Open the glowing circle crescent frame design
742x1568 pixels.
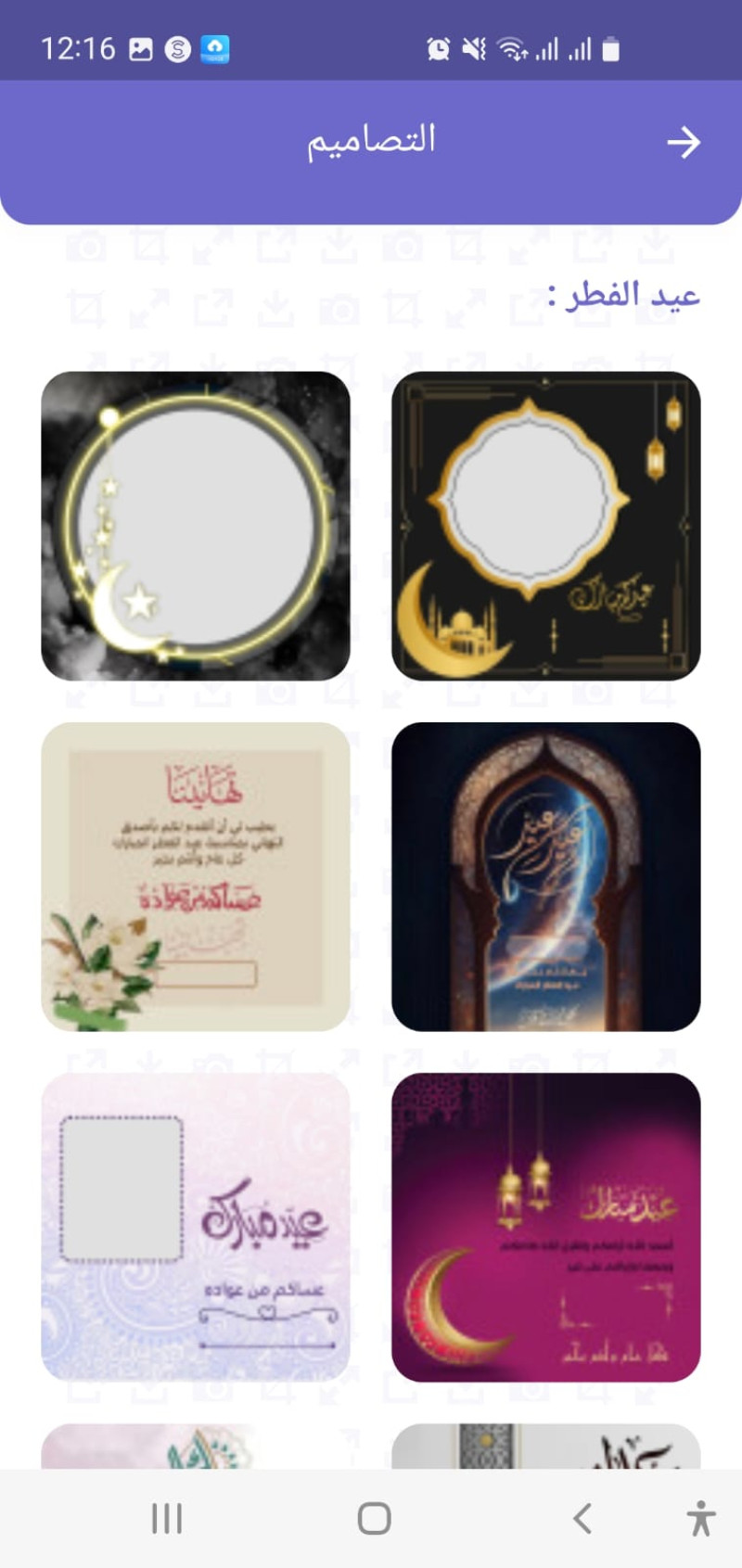point(196,526)
